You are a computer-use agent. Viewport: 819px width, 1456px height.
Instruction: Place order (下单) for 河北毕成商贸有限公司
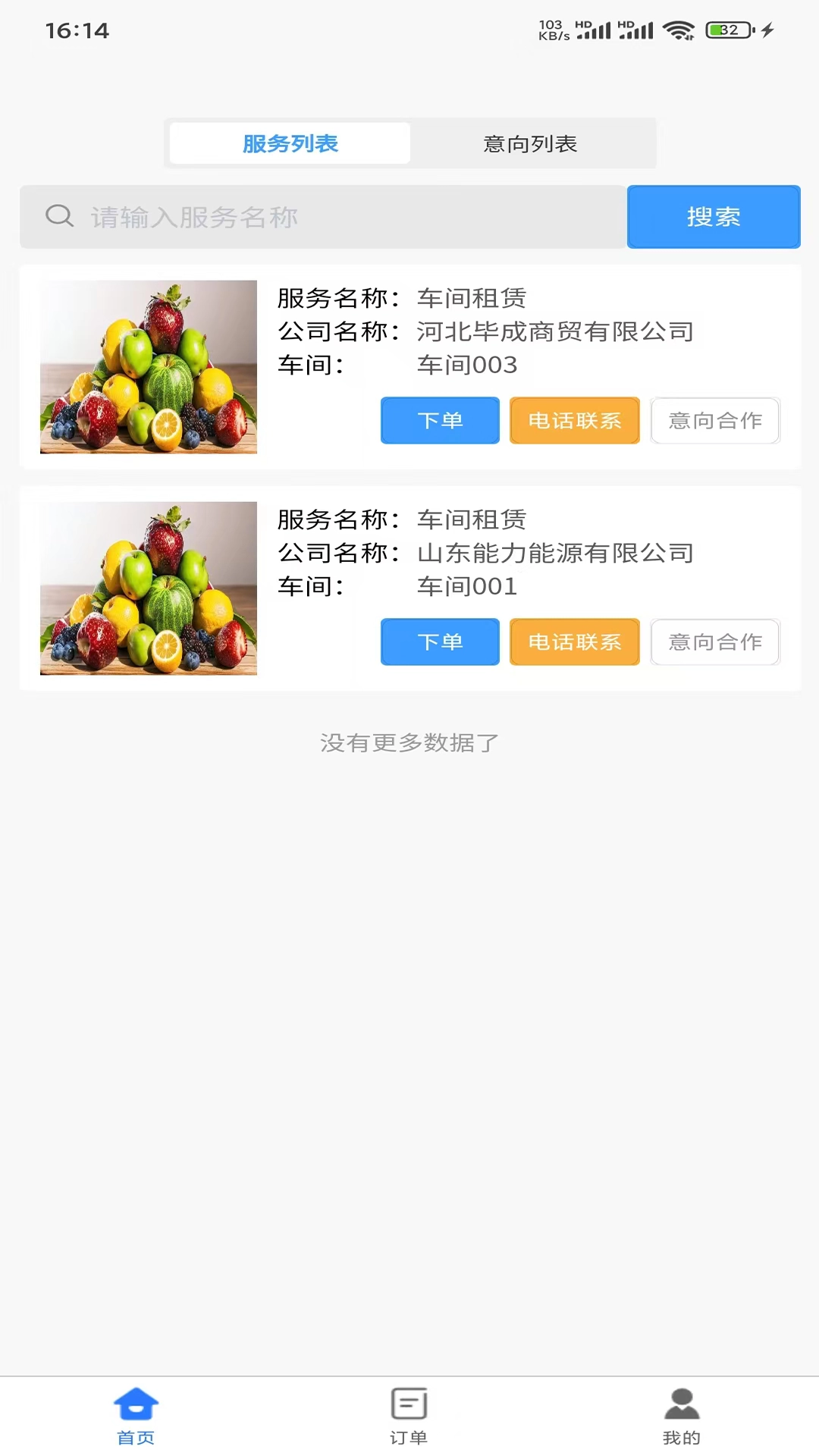(x=440, y=420)
